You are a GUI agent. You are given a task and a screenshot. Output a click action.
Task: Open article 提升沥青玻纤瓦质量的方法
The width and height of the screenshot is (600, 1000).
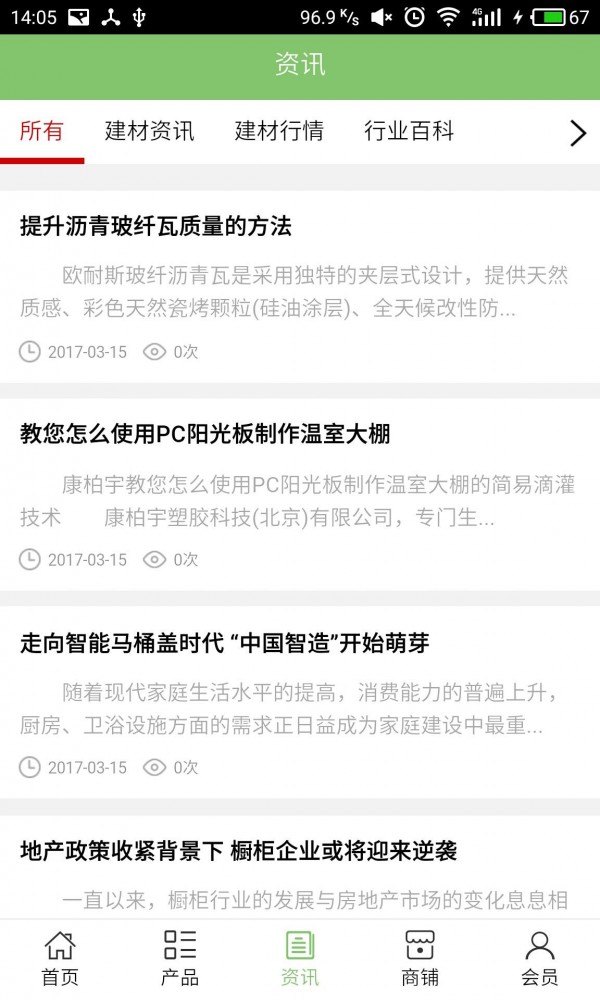point(156,226)
